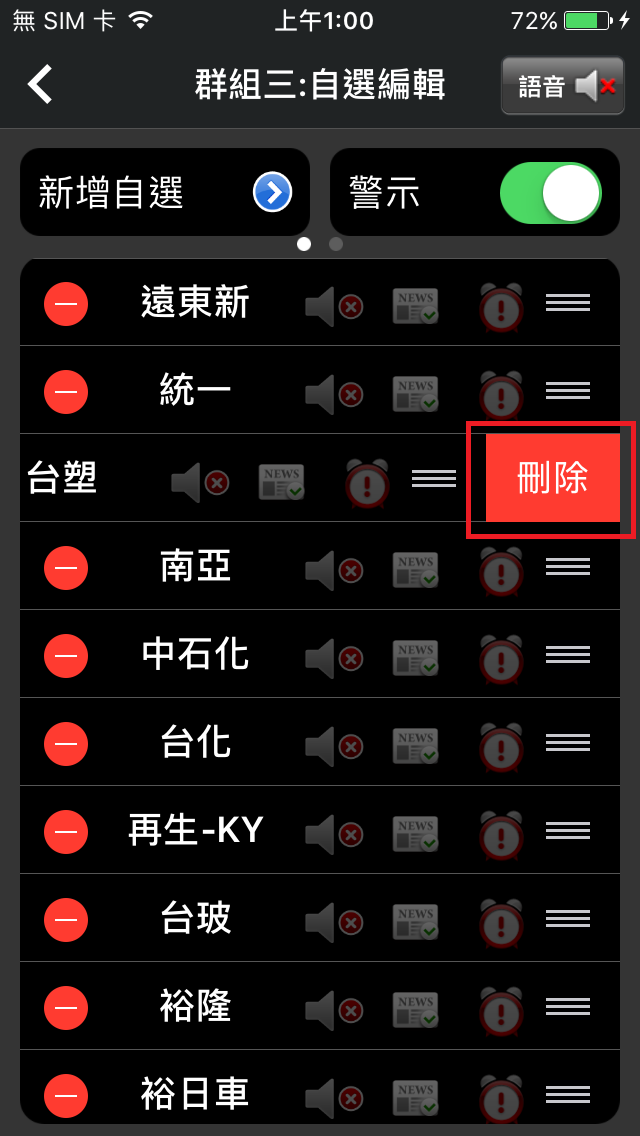Toggle the news icon for 中石化

tap(415, 658)
